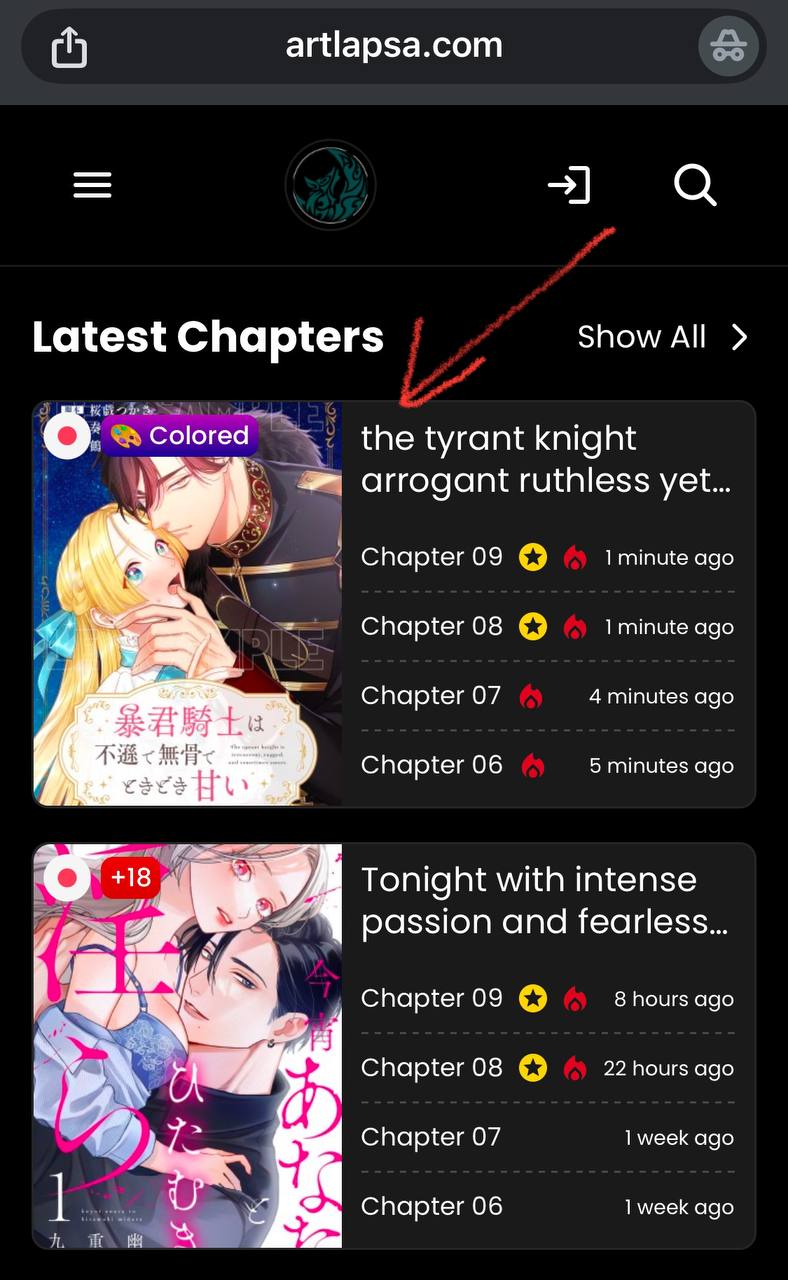788x1280 pixels.
Task: Open Tonight with intense passion Chapter 06
Action: coord(432,1206)
